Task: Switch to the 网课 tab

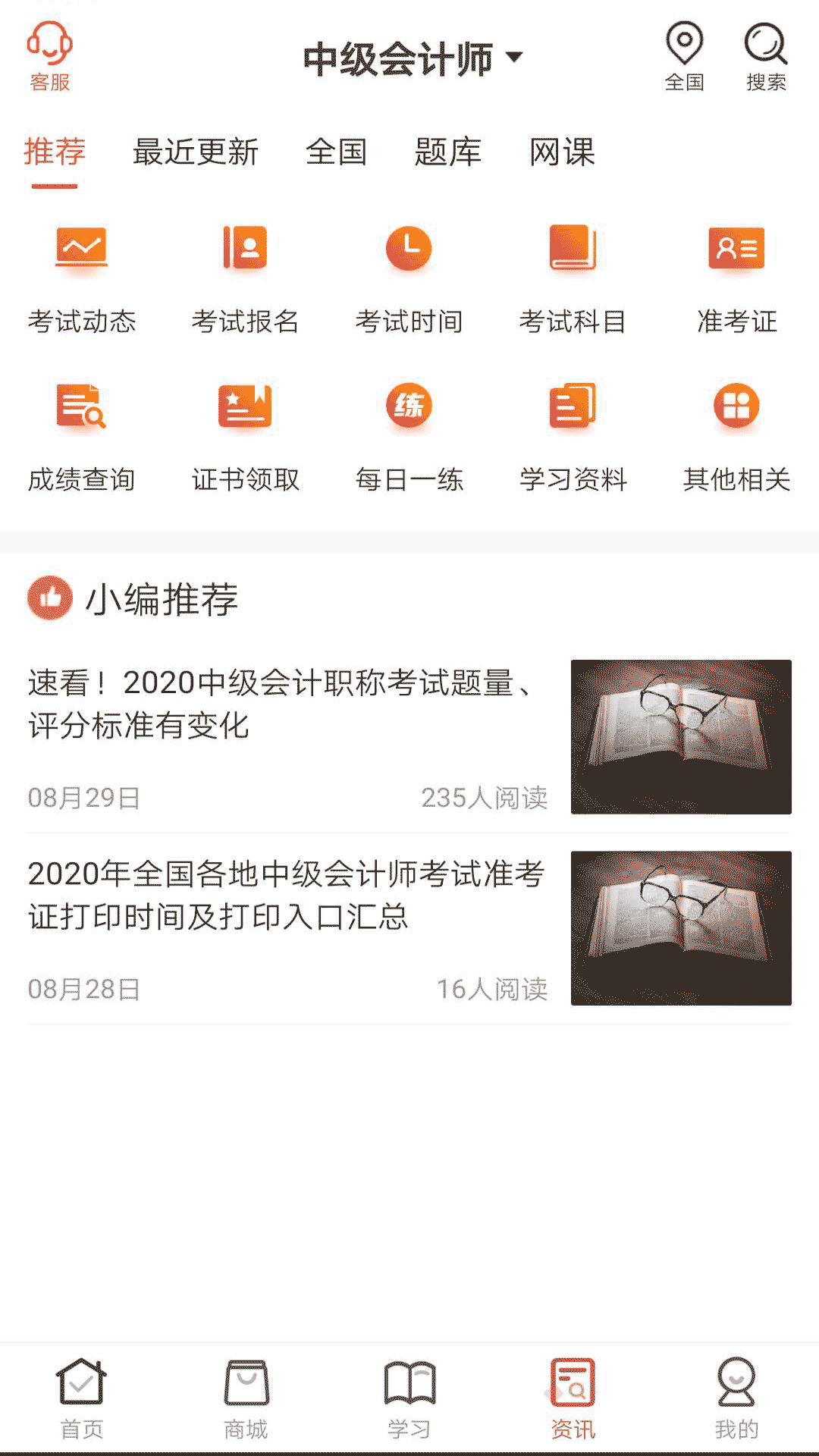Action: (561, 152)
